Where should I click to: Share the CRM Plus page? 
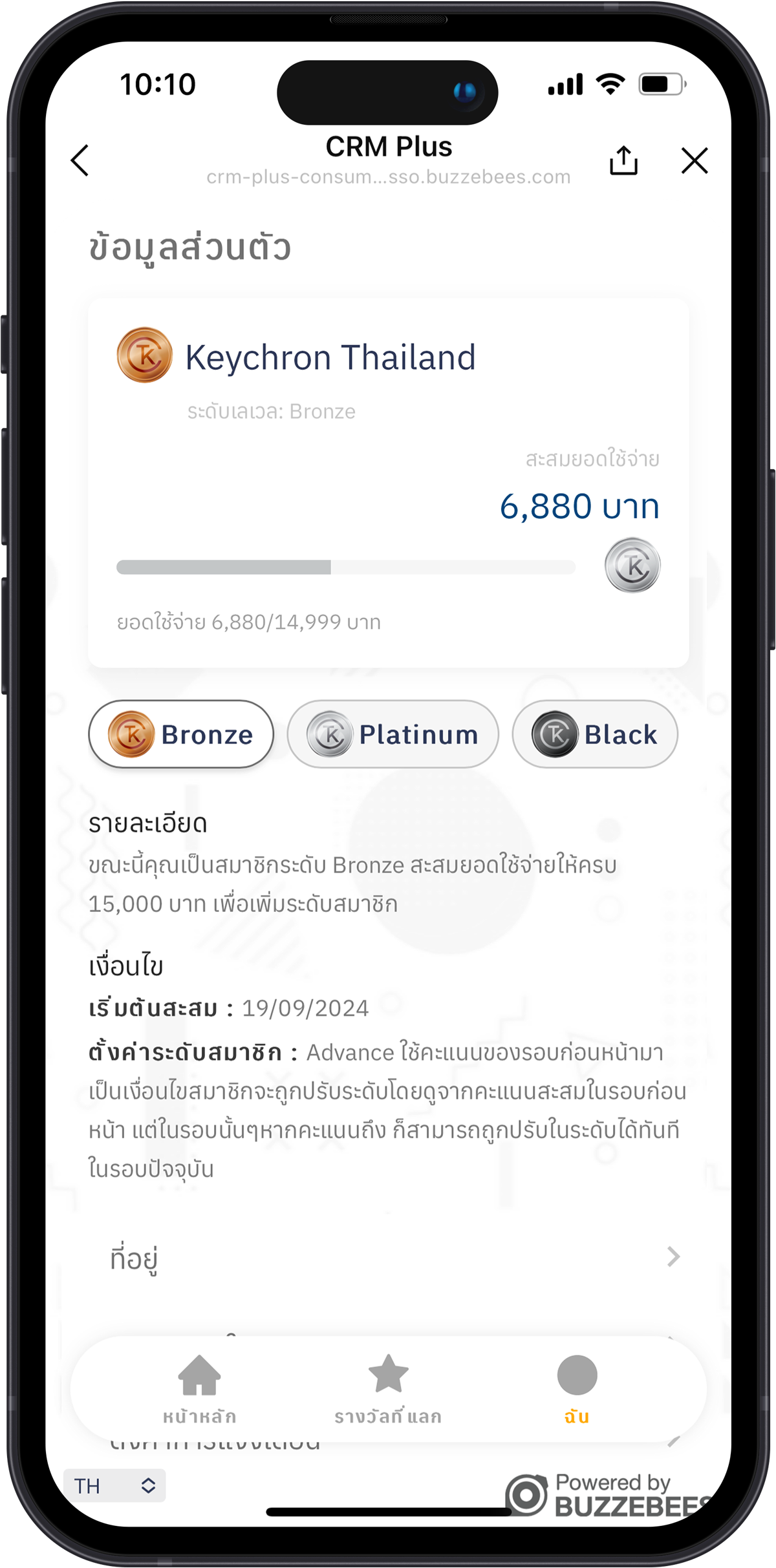pos(623,160)
